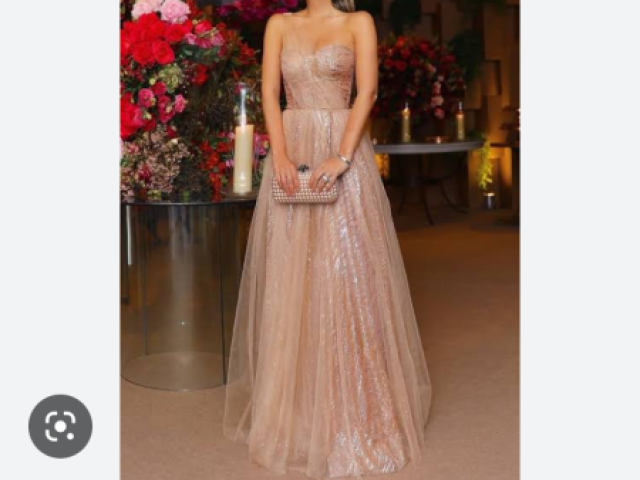Image resolution: width=640 pixels, height=480 pixels.
Task: Search this image with Google Lens
Action: click(60, 426)
